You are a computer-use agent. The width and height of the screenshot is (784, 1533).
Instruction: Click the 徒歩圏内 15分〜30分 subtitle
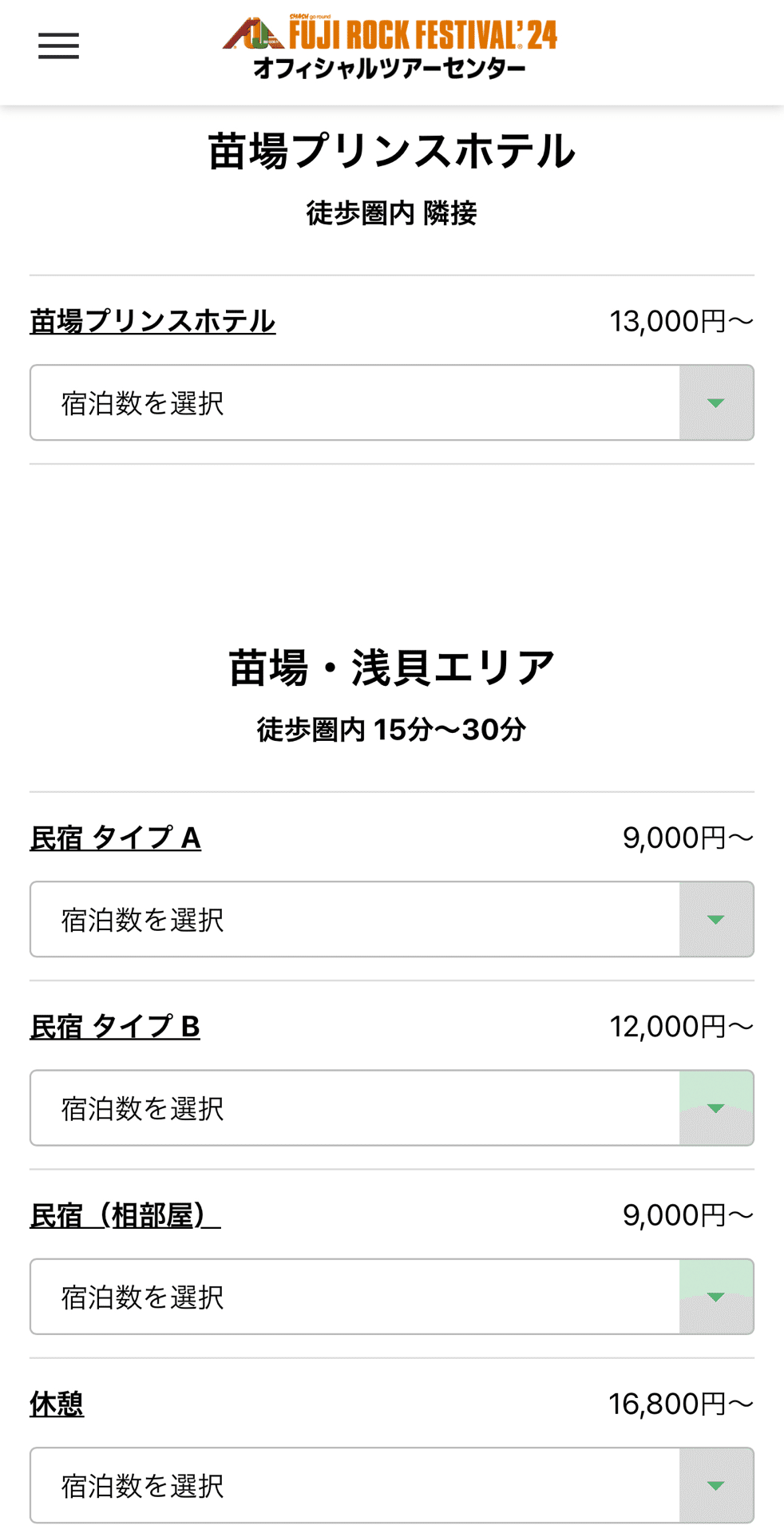tap(390, 728)
